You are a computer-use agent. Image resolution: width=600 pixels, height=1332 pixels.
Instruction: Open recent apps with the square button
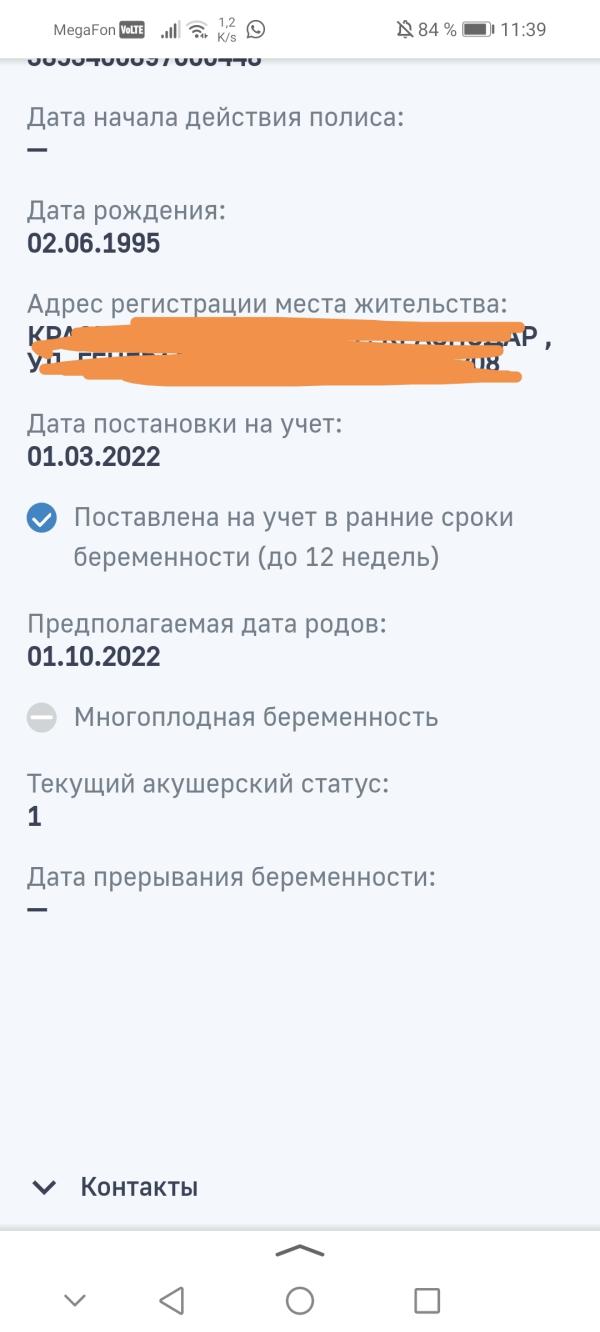[x=427, y=1300]
